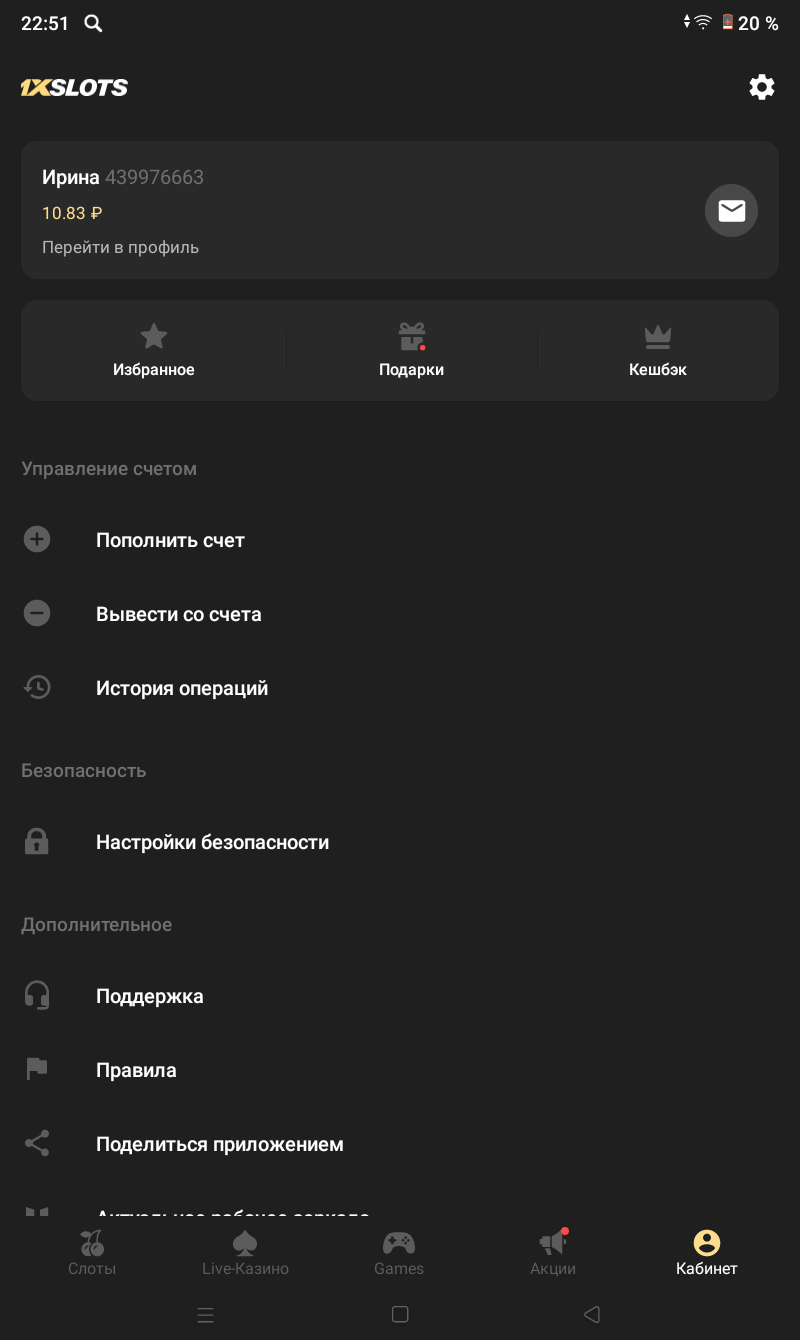The width and height of the screenshot is (800, 1340).
Task: Switch to the Слоты tab
Action: tap(92, 1254)
